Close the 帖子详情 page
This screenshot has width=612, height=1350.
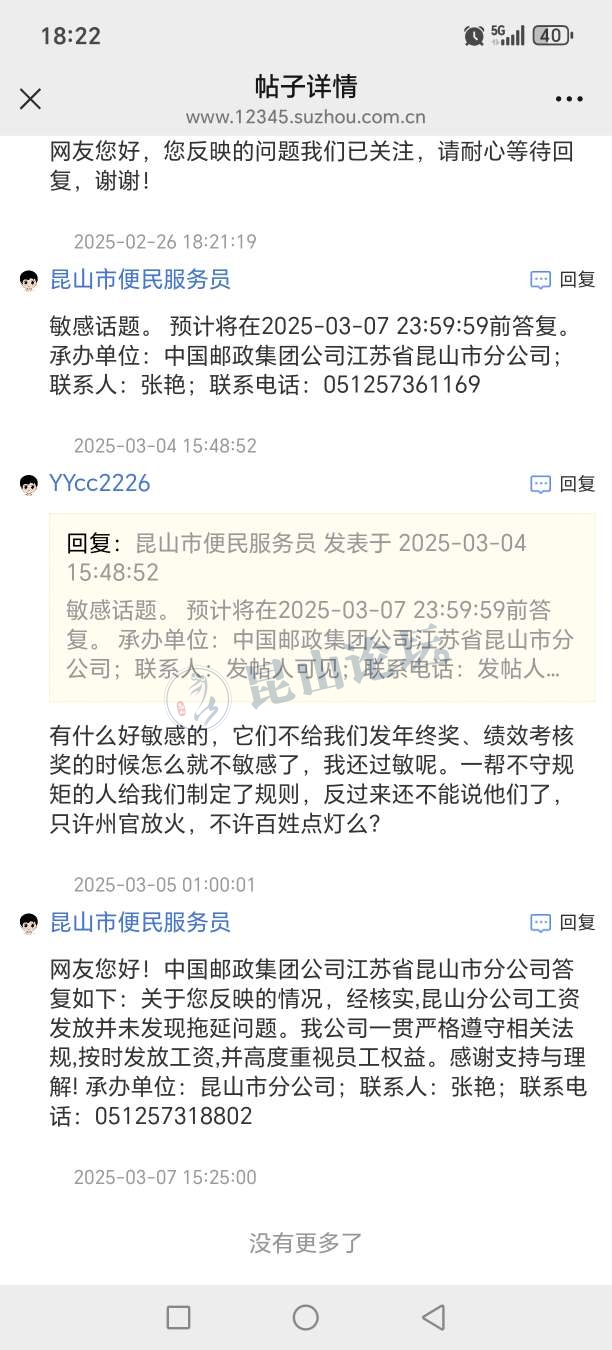[x=31, y=99]
